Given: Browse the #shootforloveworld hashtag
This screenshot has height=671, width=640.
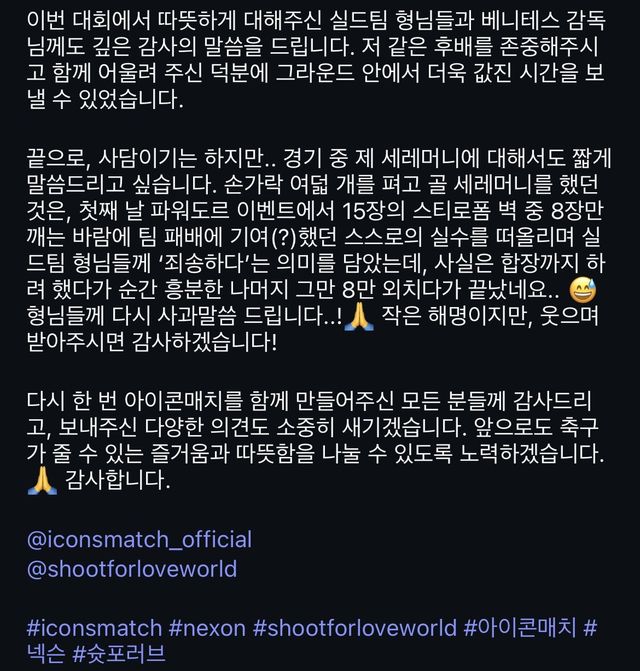Looking at the screenshot, I should click(355, 628).
